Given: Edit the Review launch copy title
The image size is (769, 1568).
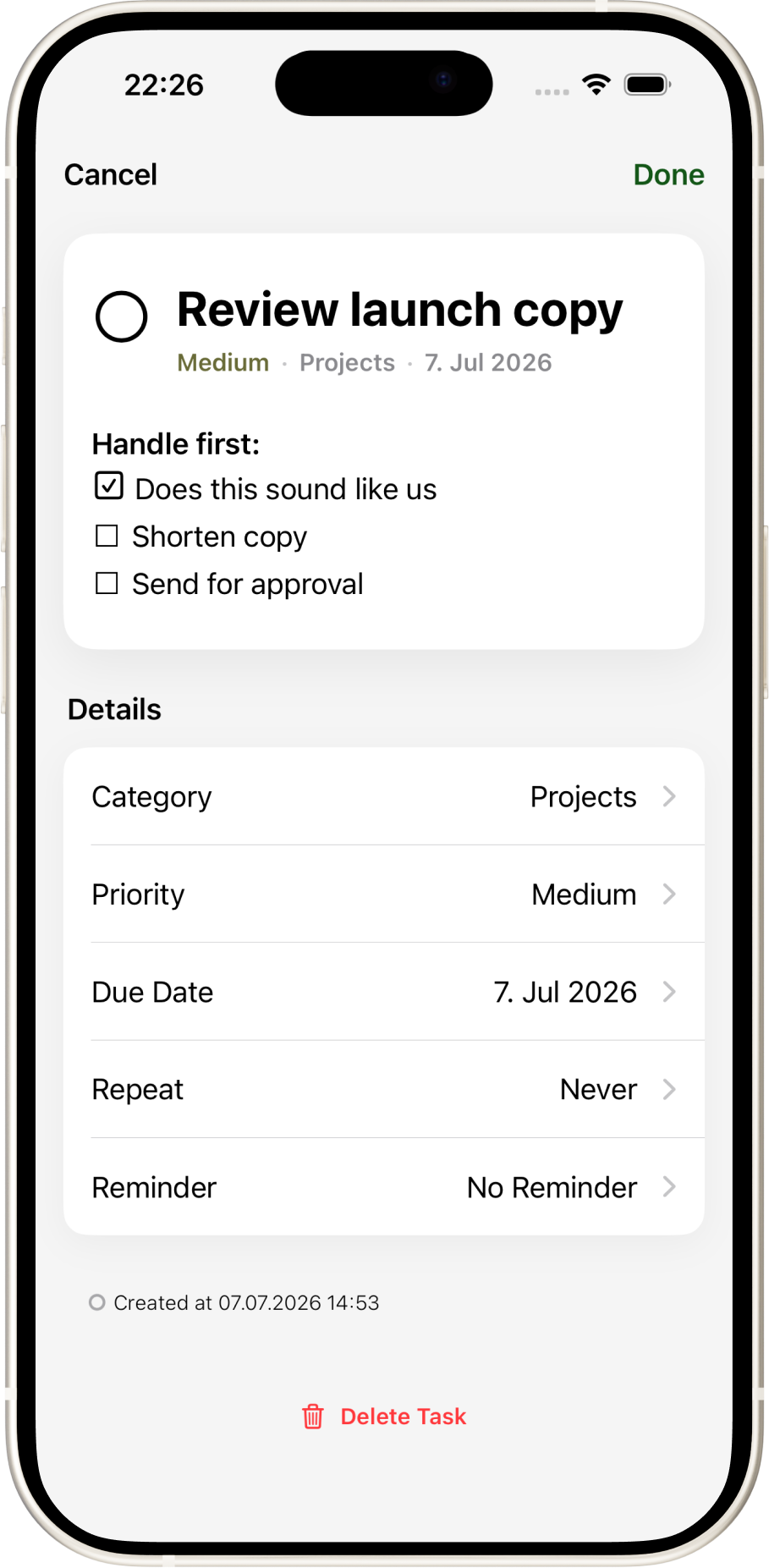Looking at the screenshot, I should coord(399,310).
